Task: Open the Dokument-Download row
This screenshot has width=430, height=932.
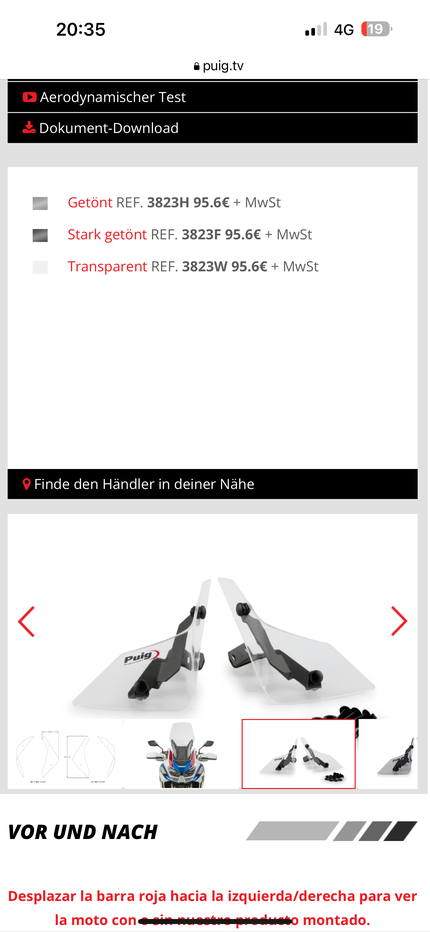Action: pyautogui.click(x=212, y=128)
